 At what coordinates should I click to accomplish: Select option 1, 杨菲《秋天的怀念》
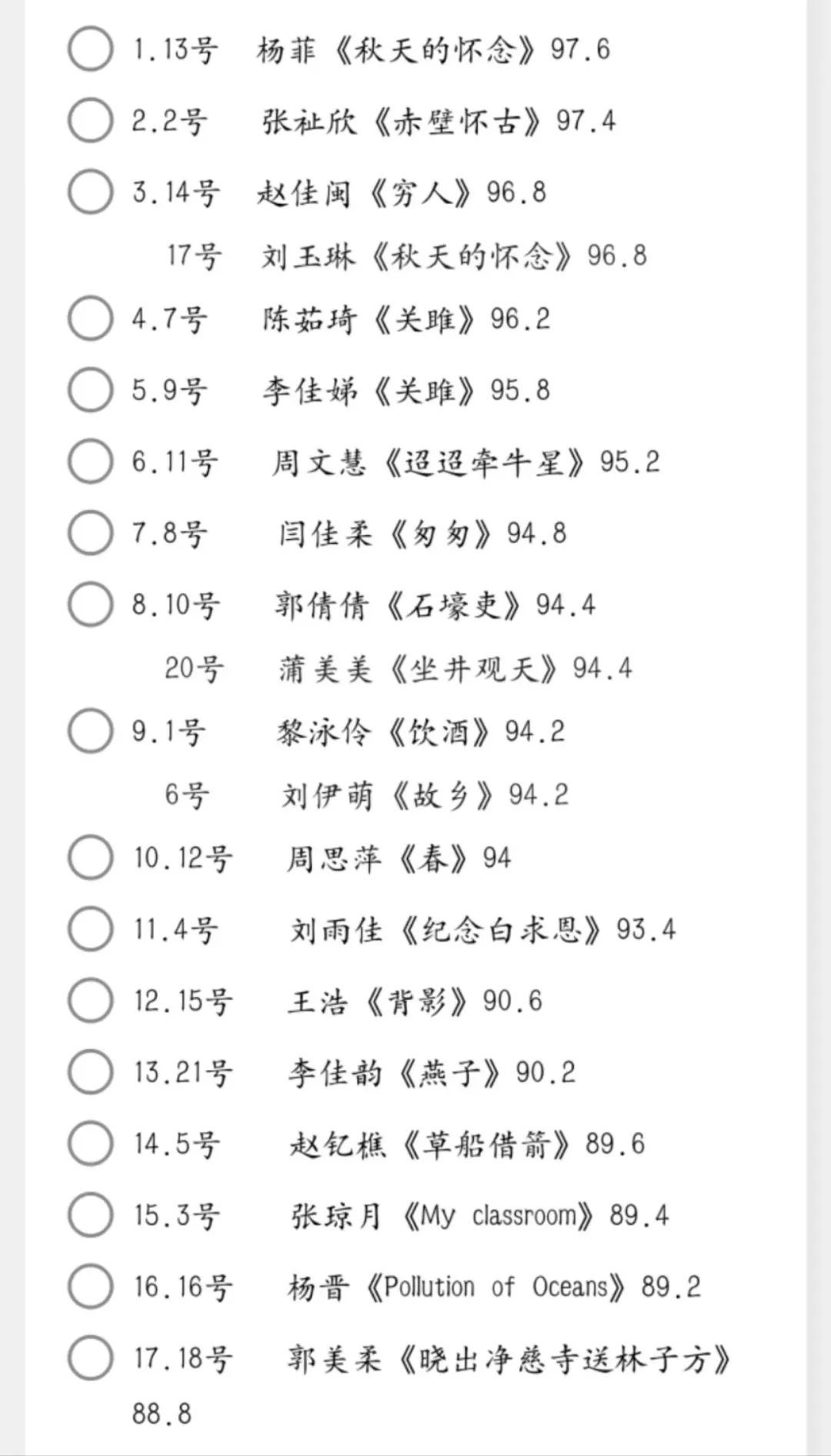[90, 49]
